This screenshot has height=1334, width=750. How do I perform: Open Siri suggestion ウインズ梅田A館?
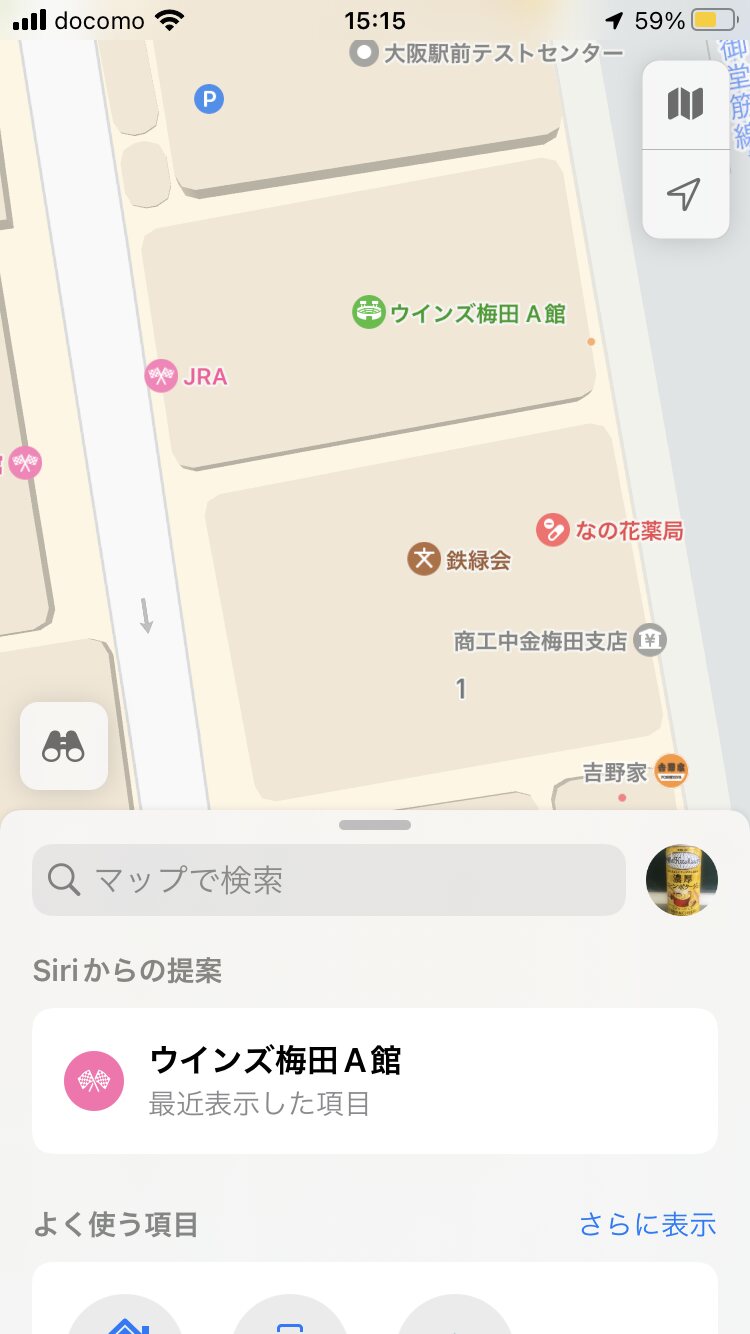pos(374,1080)
